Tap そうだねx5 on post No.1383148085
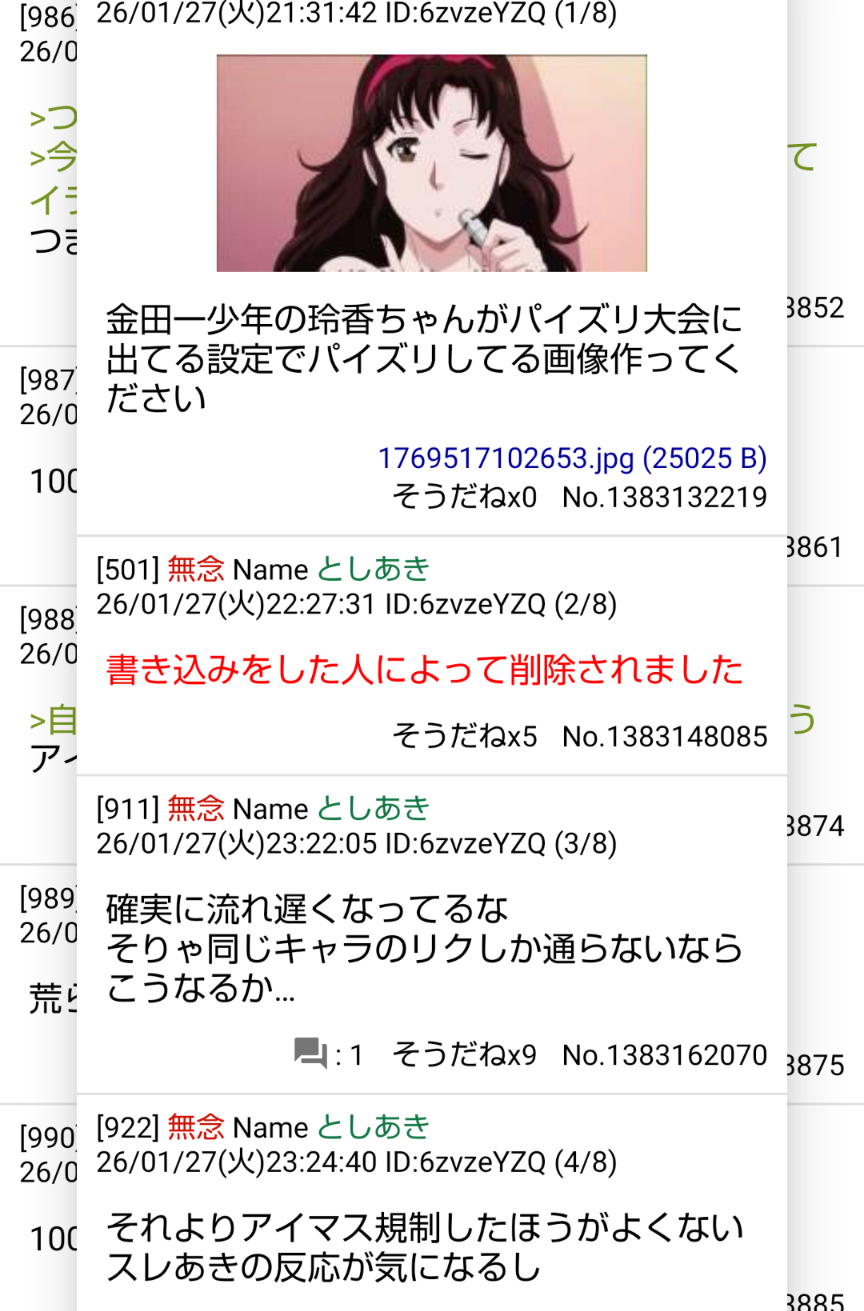The width and height of the screenshot is (864, 1311). (x=464, y=737)
